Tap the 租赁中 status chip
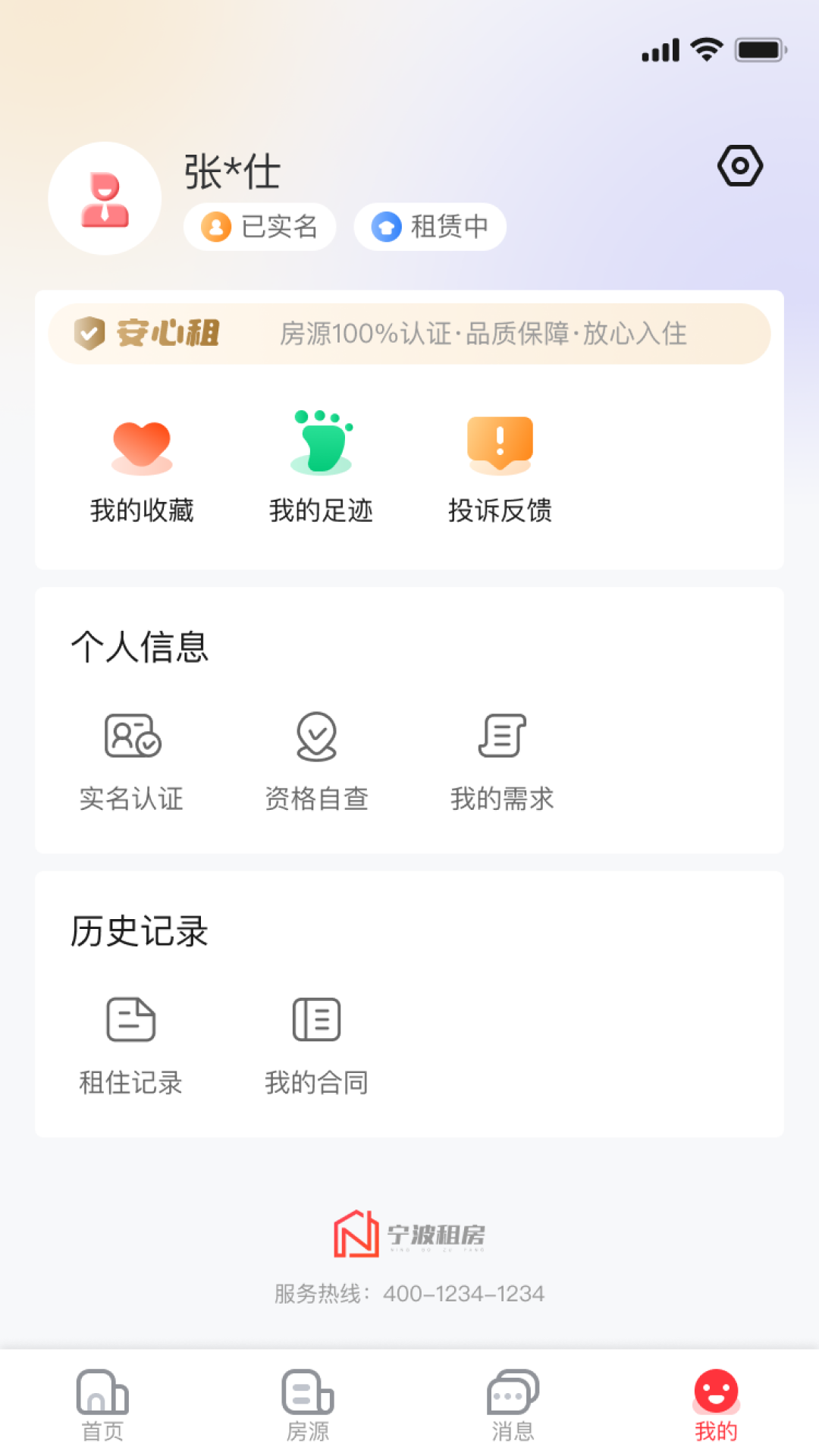Image resolution: width=819 pixels, height=1456 pixels. tap(430, 227)
